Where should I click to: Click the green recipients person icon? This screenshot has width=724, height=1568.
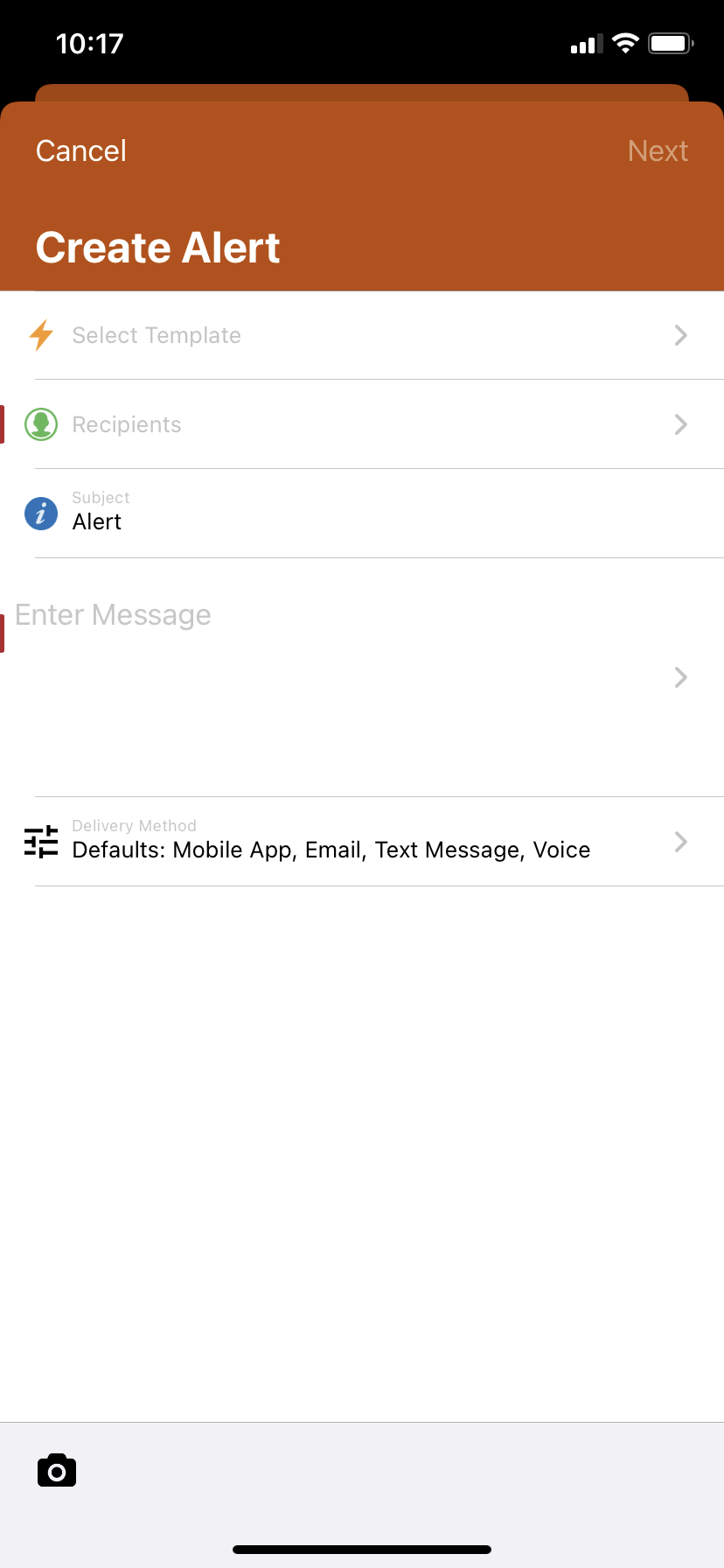(x=40, y=423)
